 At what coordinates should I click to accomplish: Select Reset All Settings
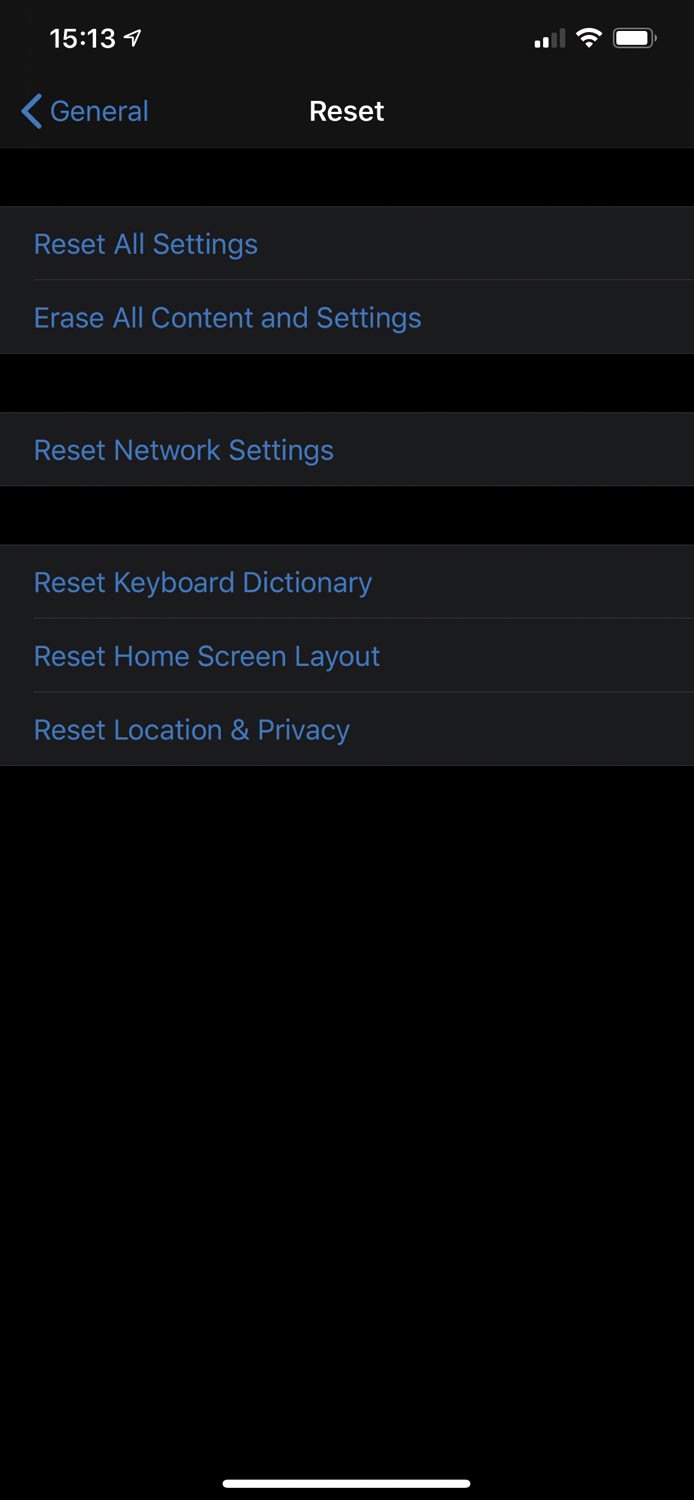(347, 243)
